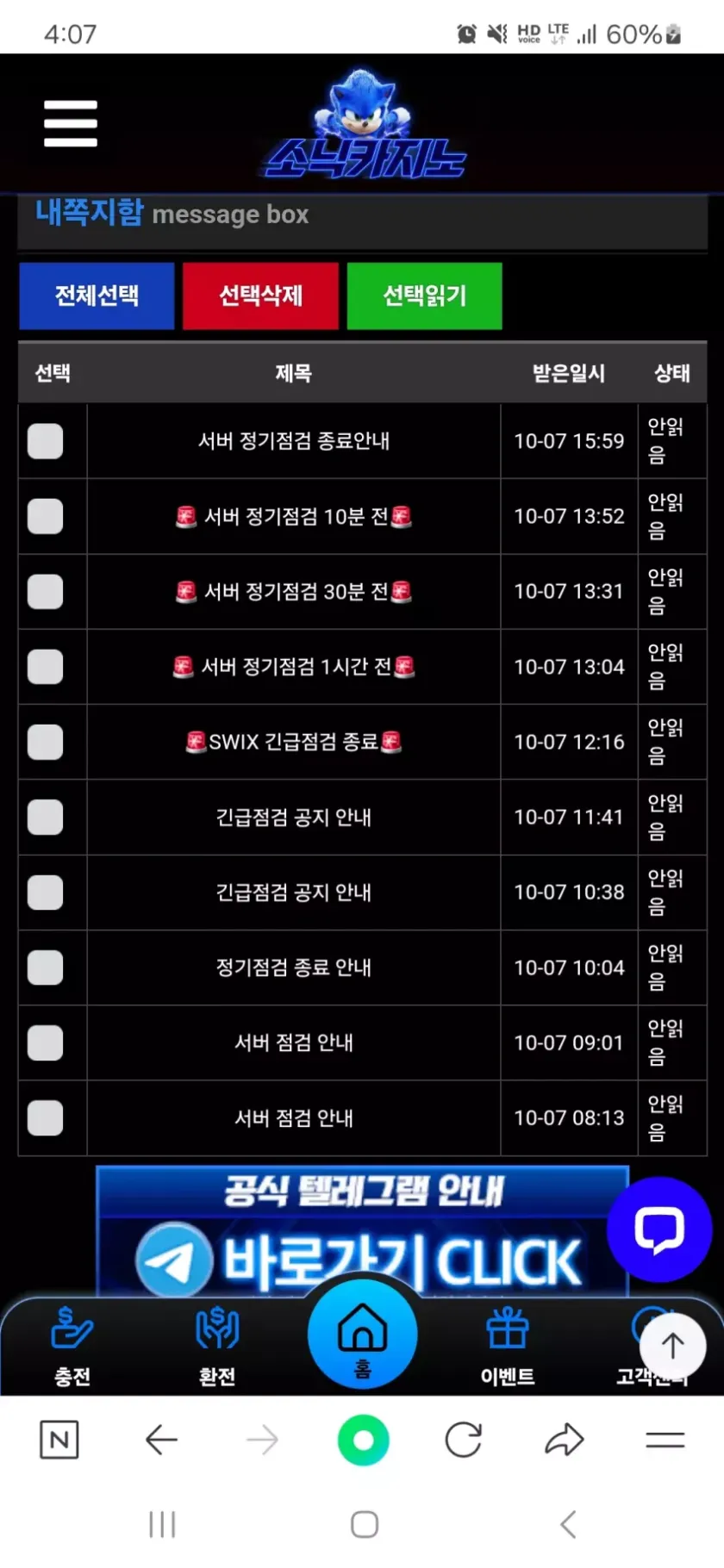This screenshot has height=1568, width=724.
Task: Tap the scroll-to-top arrow button
Action: click(x=672, y=1346)
